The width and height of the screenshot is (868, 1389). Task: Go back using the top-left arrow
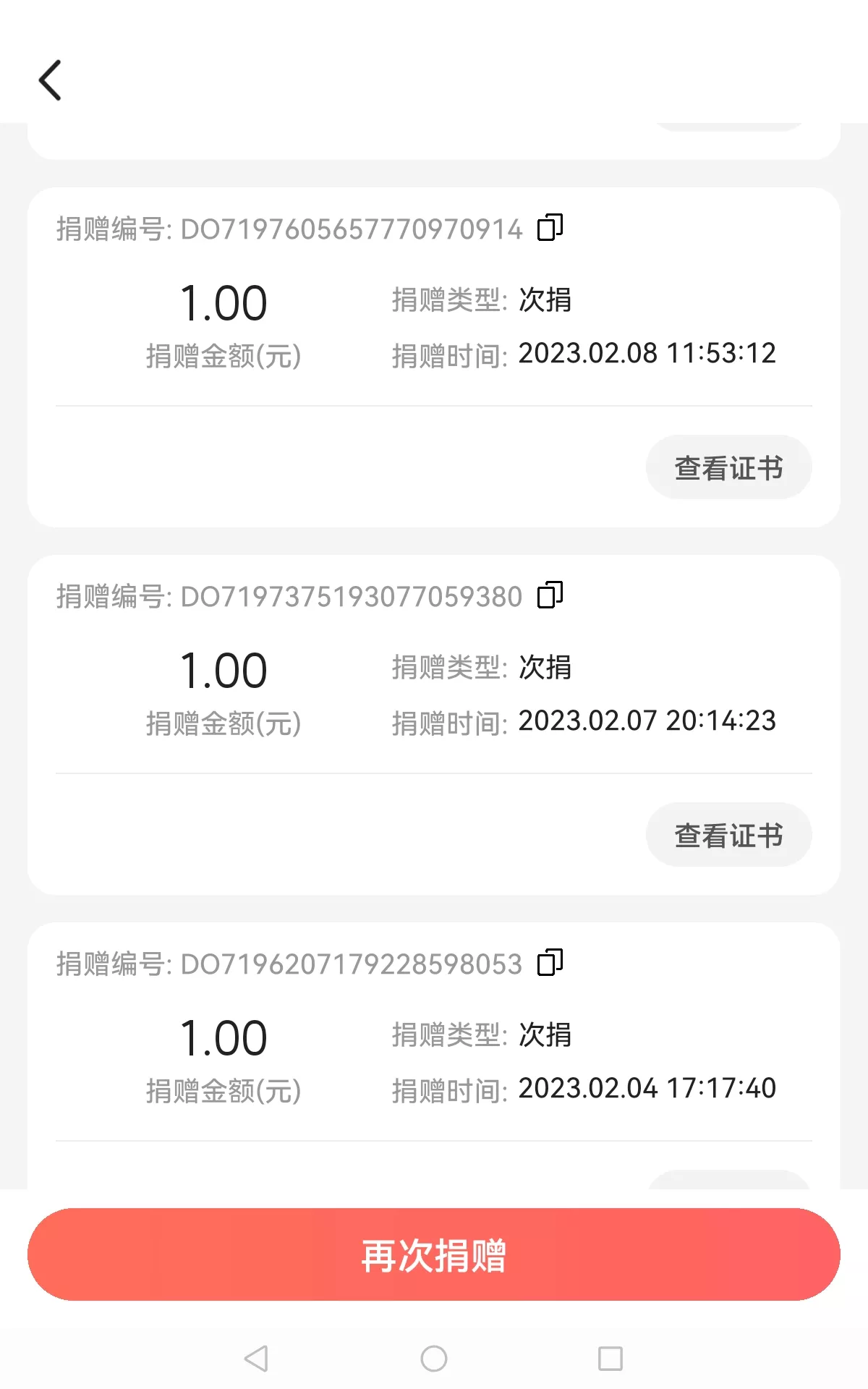(x=50, y=80)
